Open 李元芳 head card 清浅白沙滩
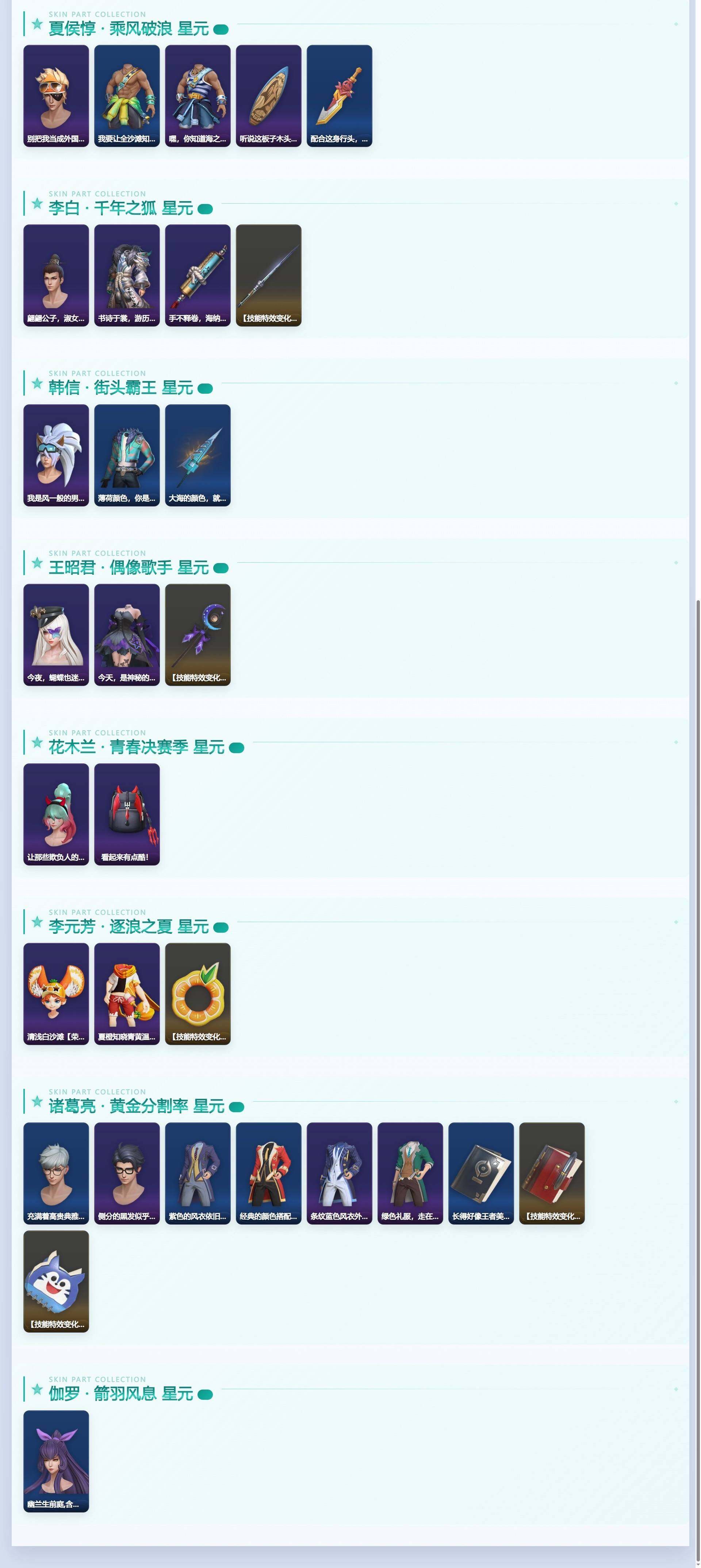Screen dimensions: 701x1568 56,993
